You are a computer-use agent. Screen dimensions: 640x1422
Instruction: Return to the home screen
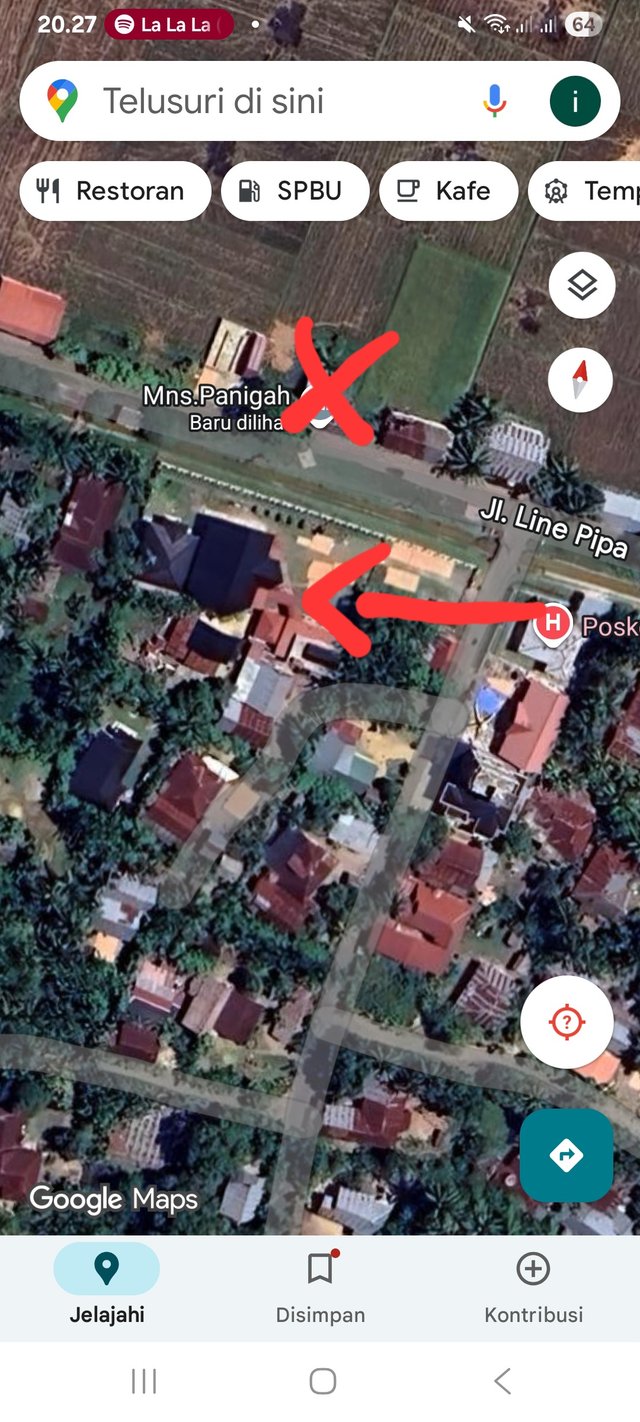point(322,1381)
